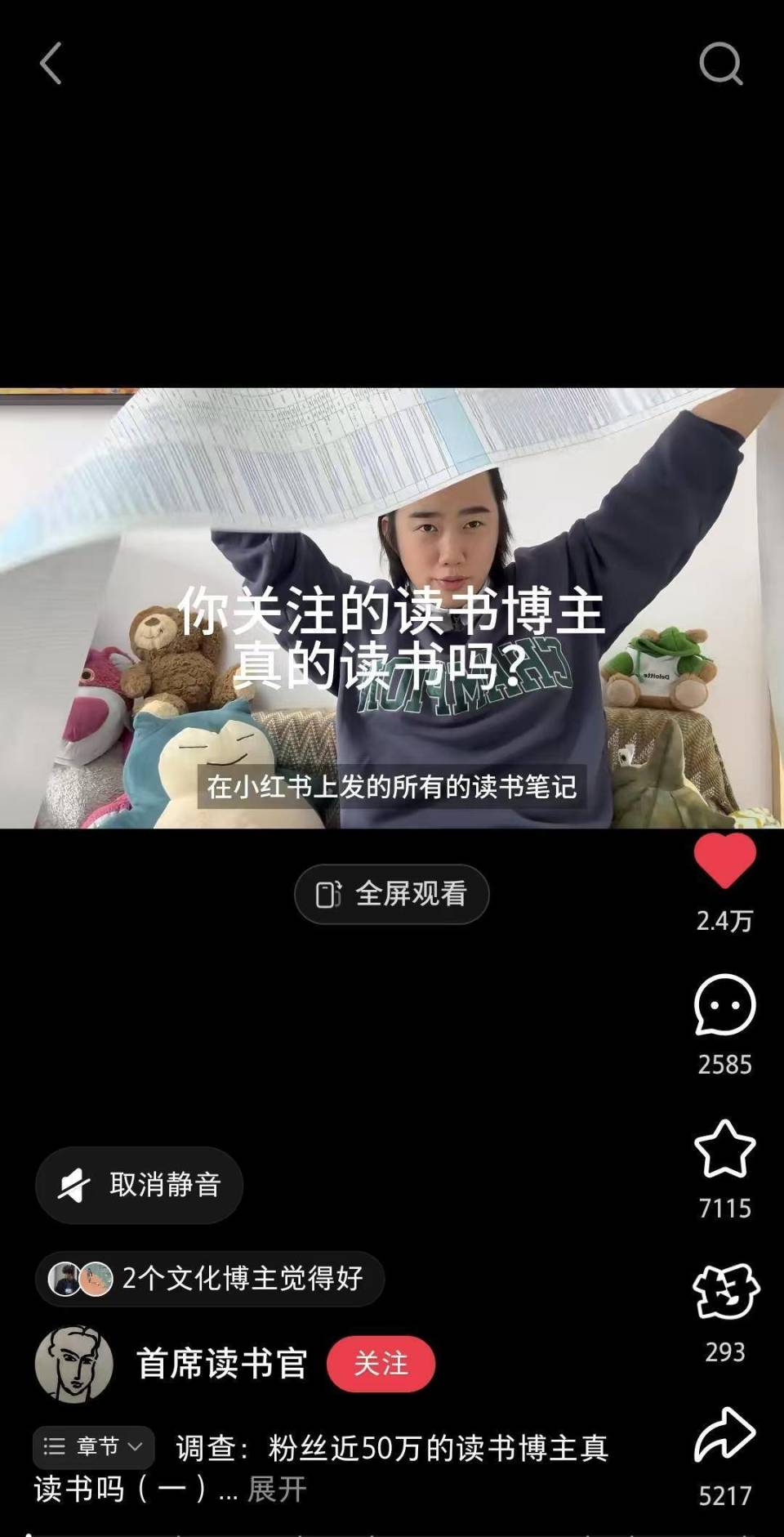Go back using the back arrow

point(51,64)
